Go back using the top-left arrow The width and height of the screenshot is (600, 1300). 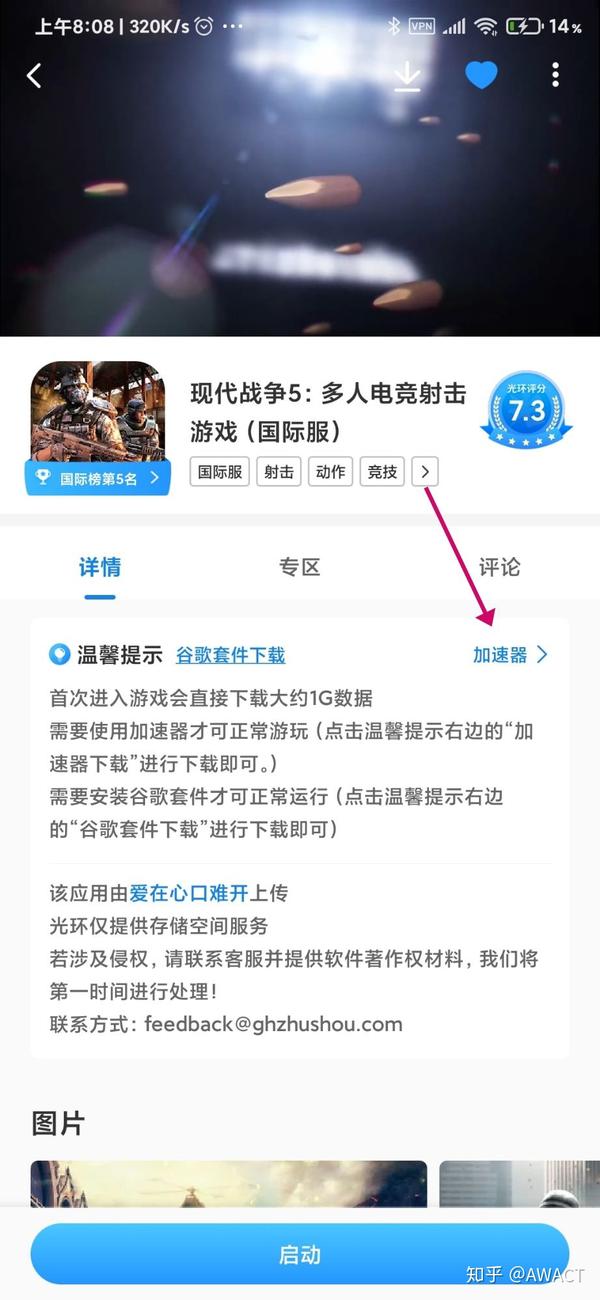coord(34,76)
